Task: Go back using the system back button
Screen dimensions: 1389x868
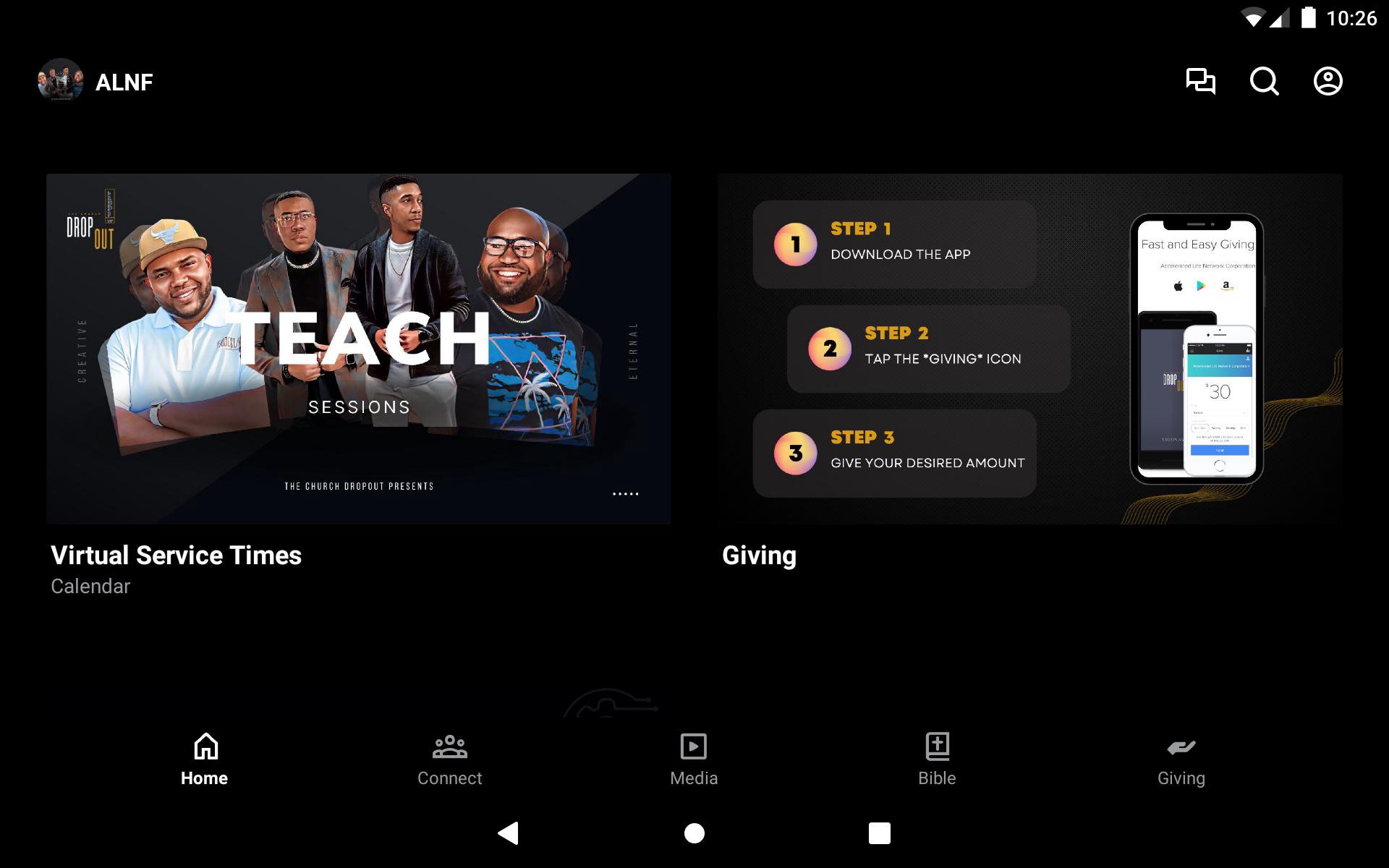Action: coord(509,833)
